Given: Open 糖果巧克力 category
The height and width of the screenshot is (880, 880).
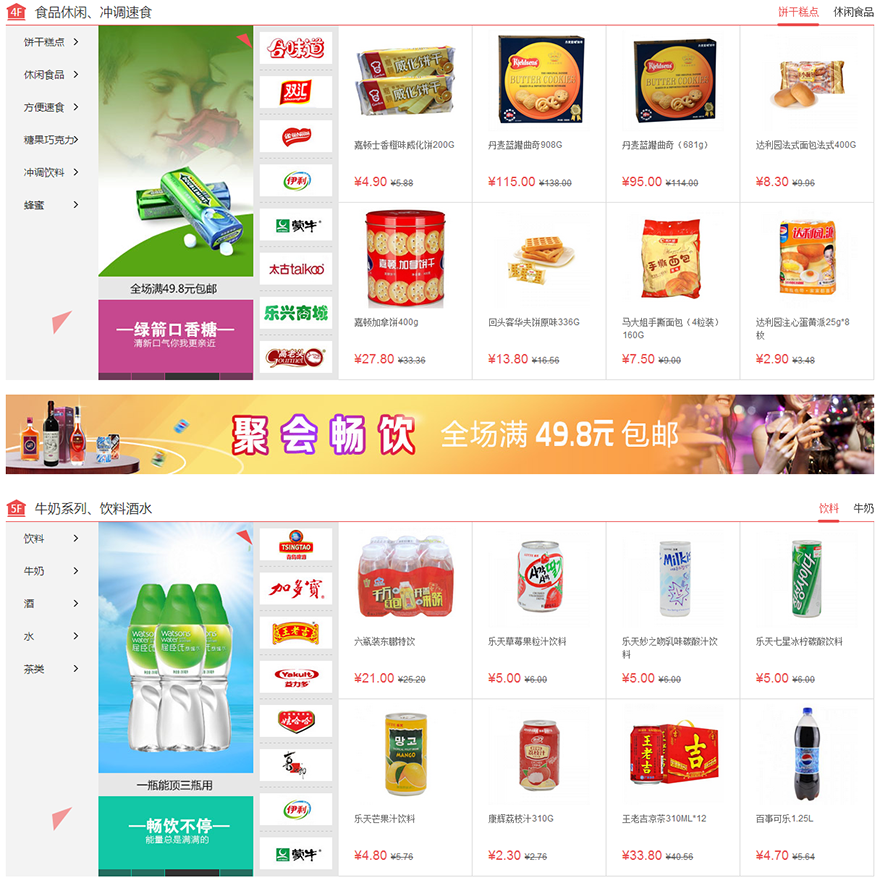Looking at the screenshot, I should click(50, 140).
